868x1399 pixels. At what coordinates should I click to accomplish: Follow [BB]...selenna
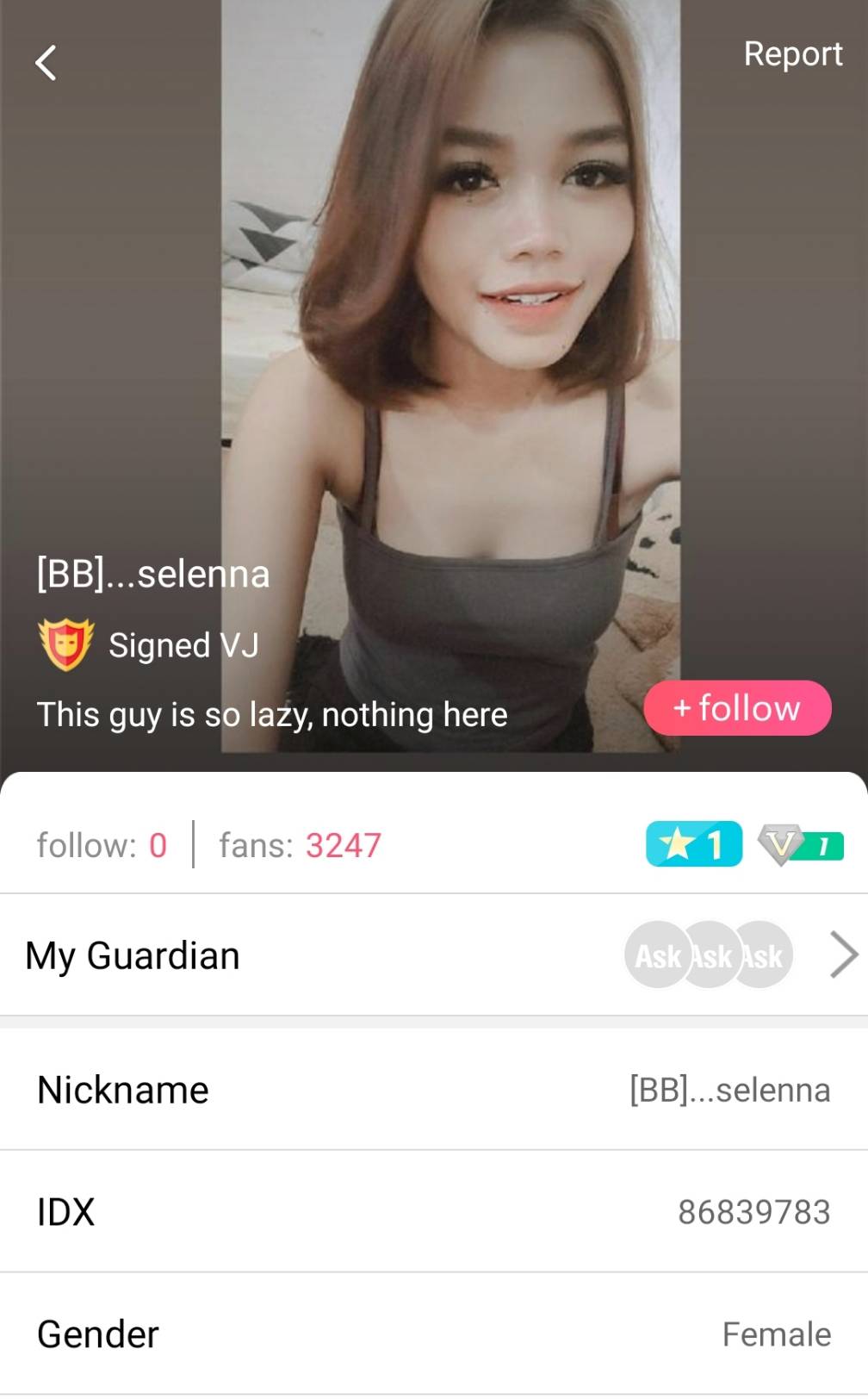click(737, 708)
